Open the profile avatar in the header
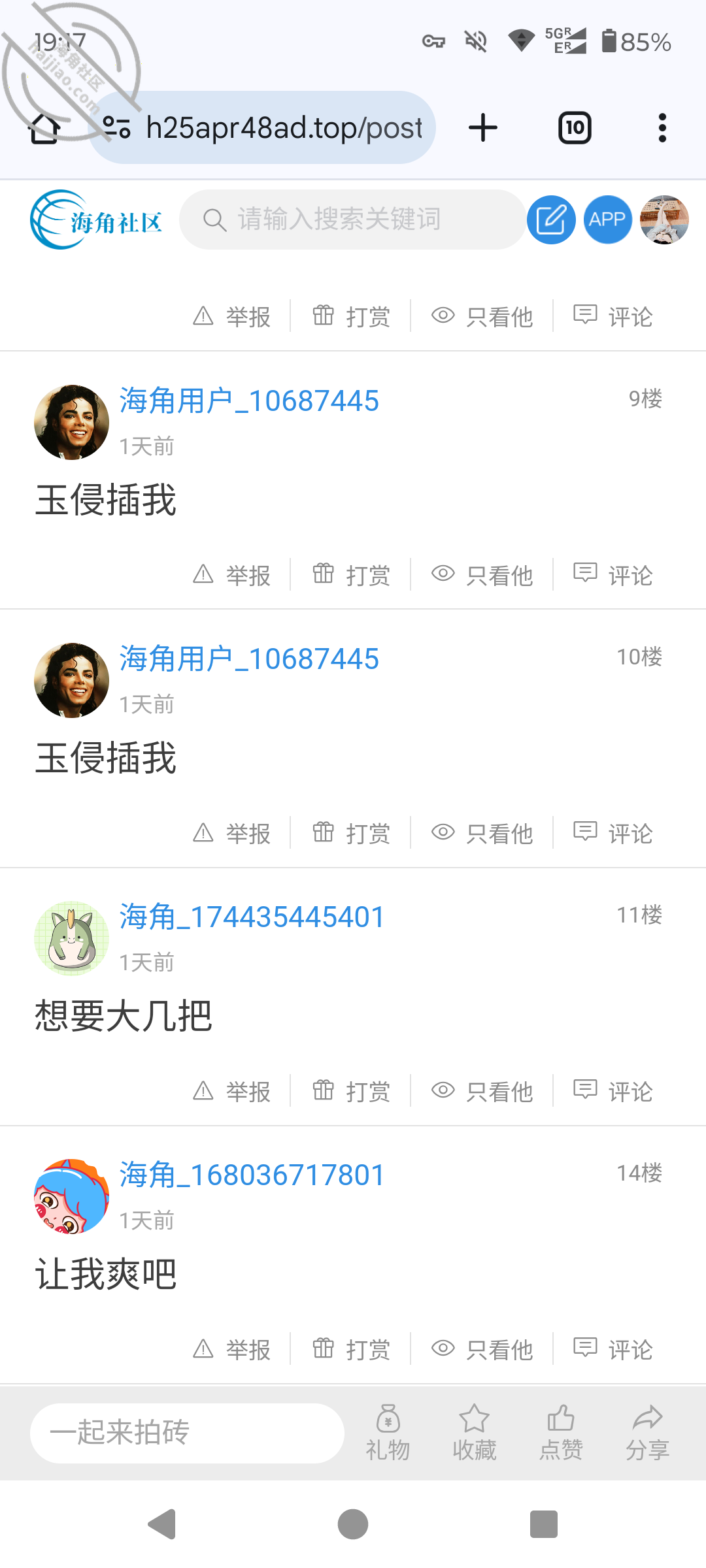This screenshot has width=706, height=1568. 664,220
